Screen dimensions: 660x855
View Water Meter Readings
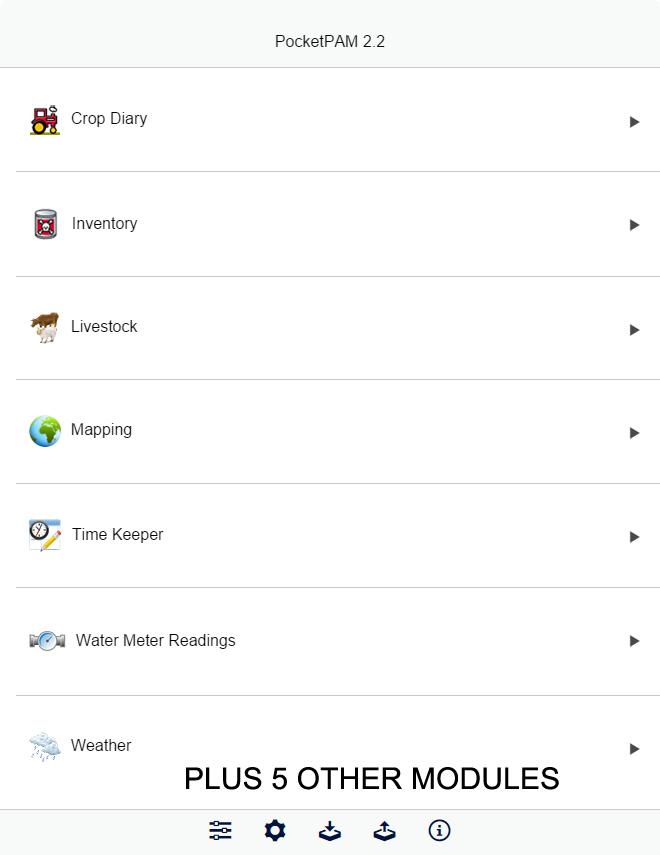point(155,641)
